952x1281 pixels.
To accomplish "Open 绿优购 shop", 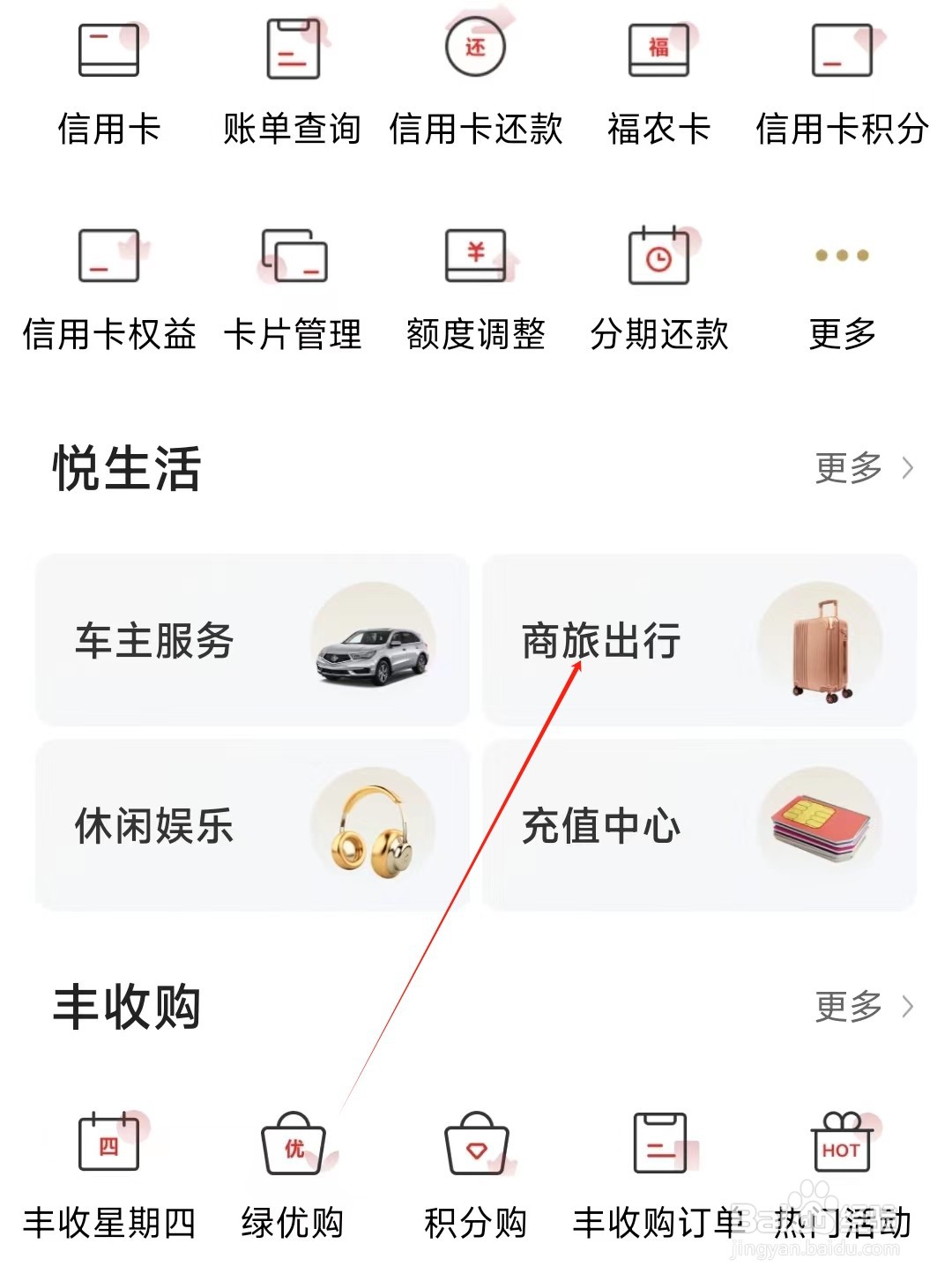I will click(x=293, y=1177).
